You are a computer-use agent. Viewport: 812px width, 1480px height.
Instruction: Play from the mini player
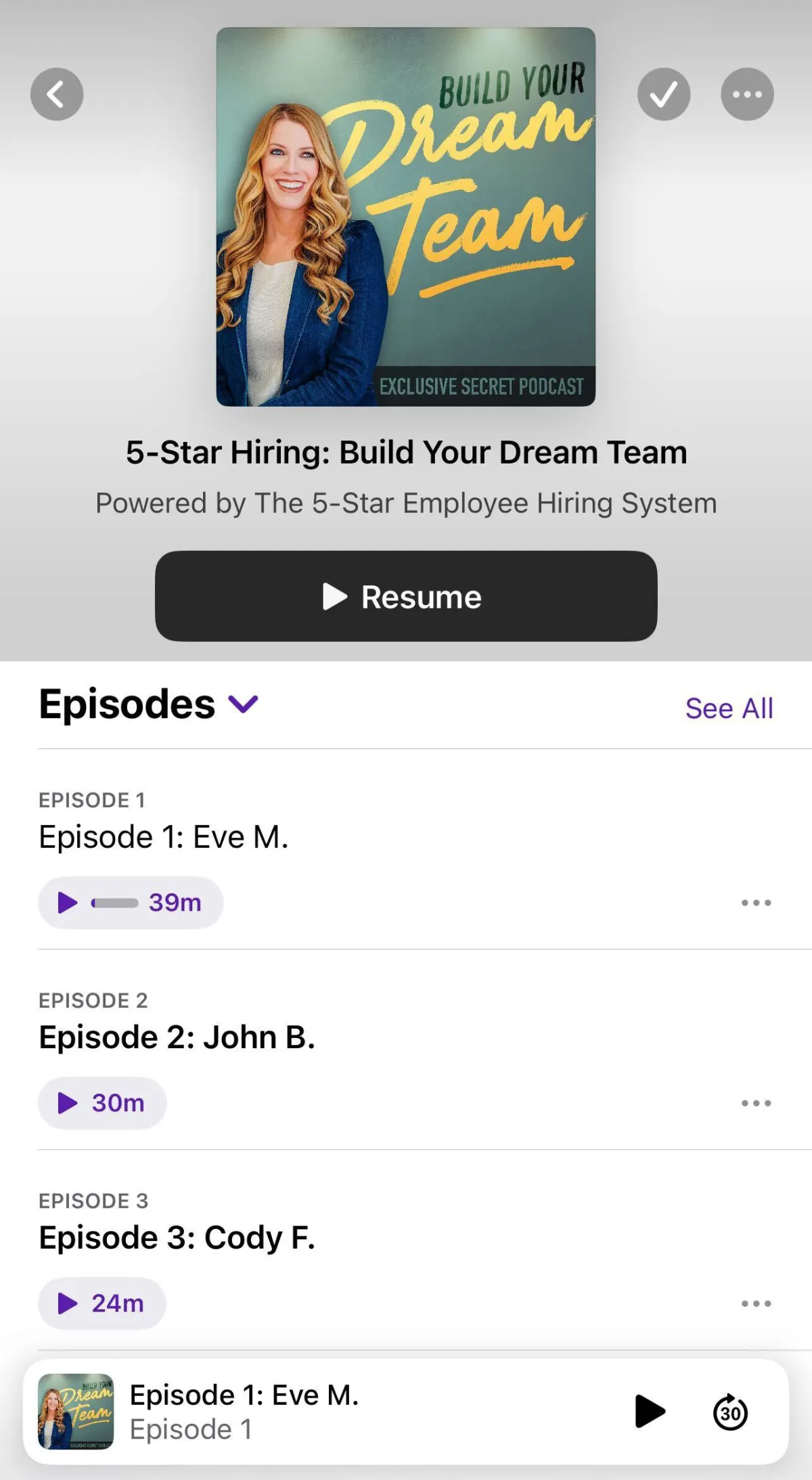[x=650, y=1412]
